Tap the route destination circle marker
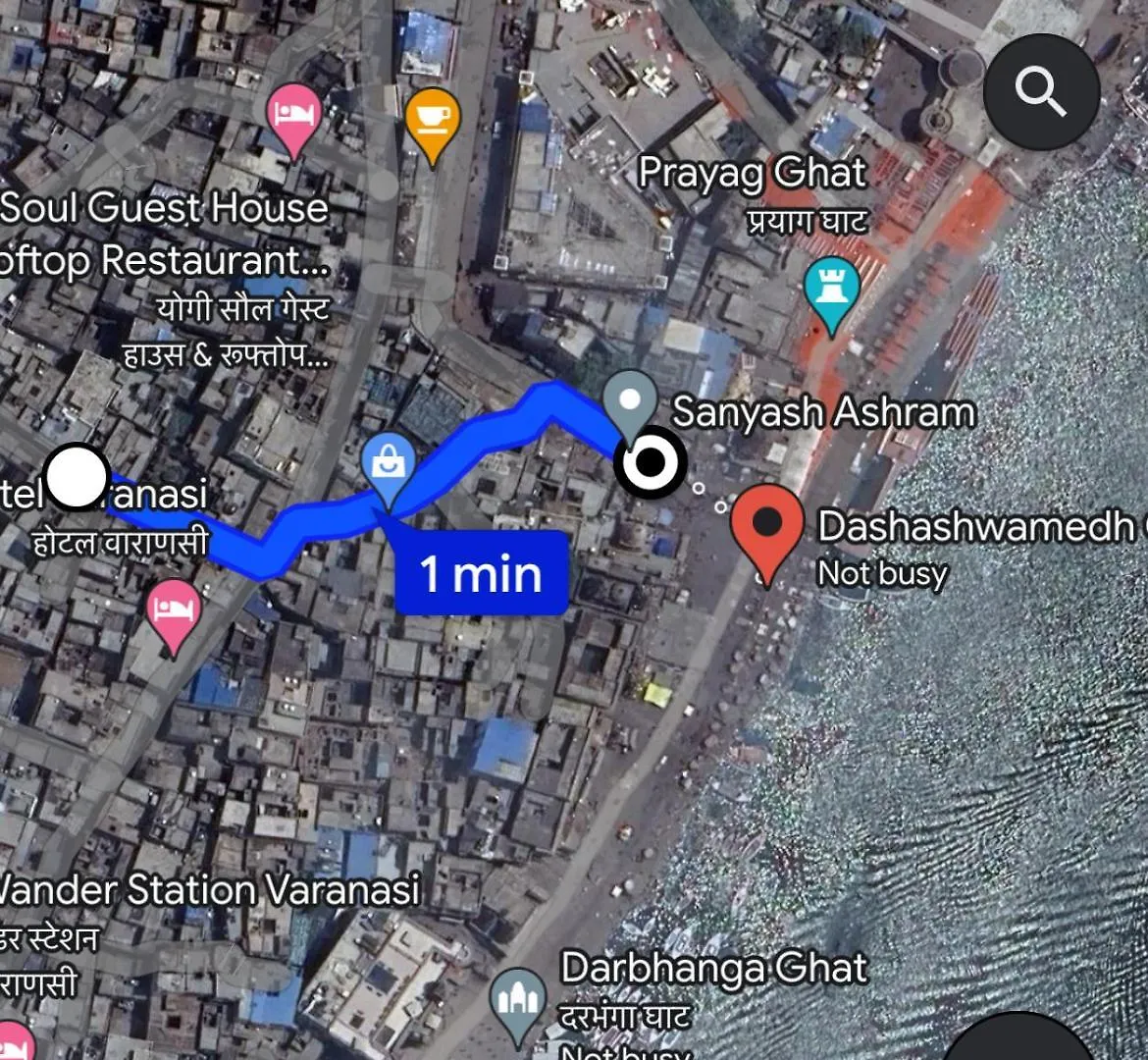1148x1060 pixels. tap(650, 462)
